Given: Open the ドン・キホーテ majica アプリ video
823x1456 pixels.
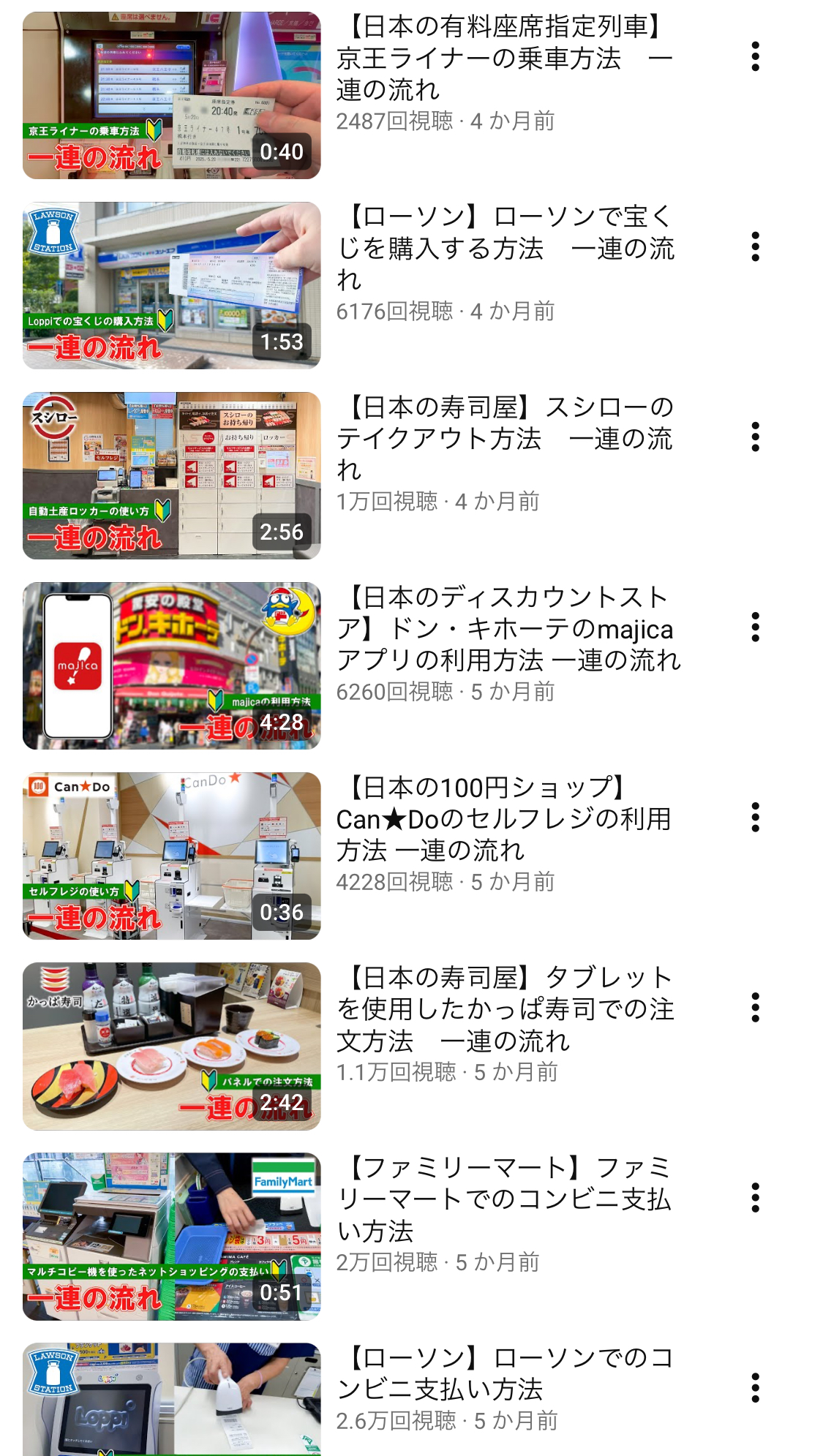Looking at the screenshot, I should pyautogui.click(x=171, y=665).
